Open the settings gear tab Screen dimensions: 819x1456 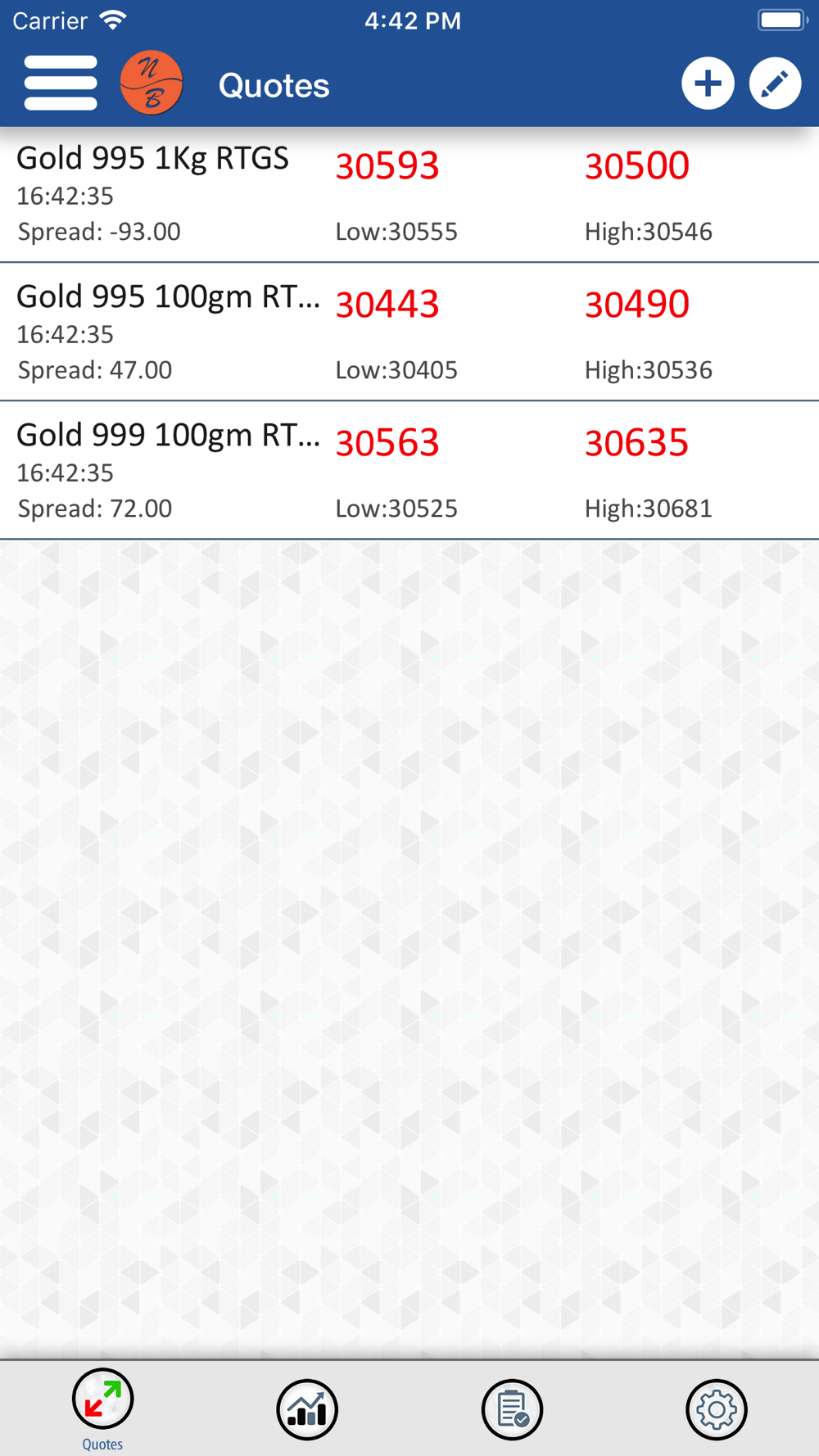click(717, 1409)
